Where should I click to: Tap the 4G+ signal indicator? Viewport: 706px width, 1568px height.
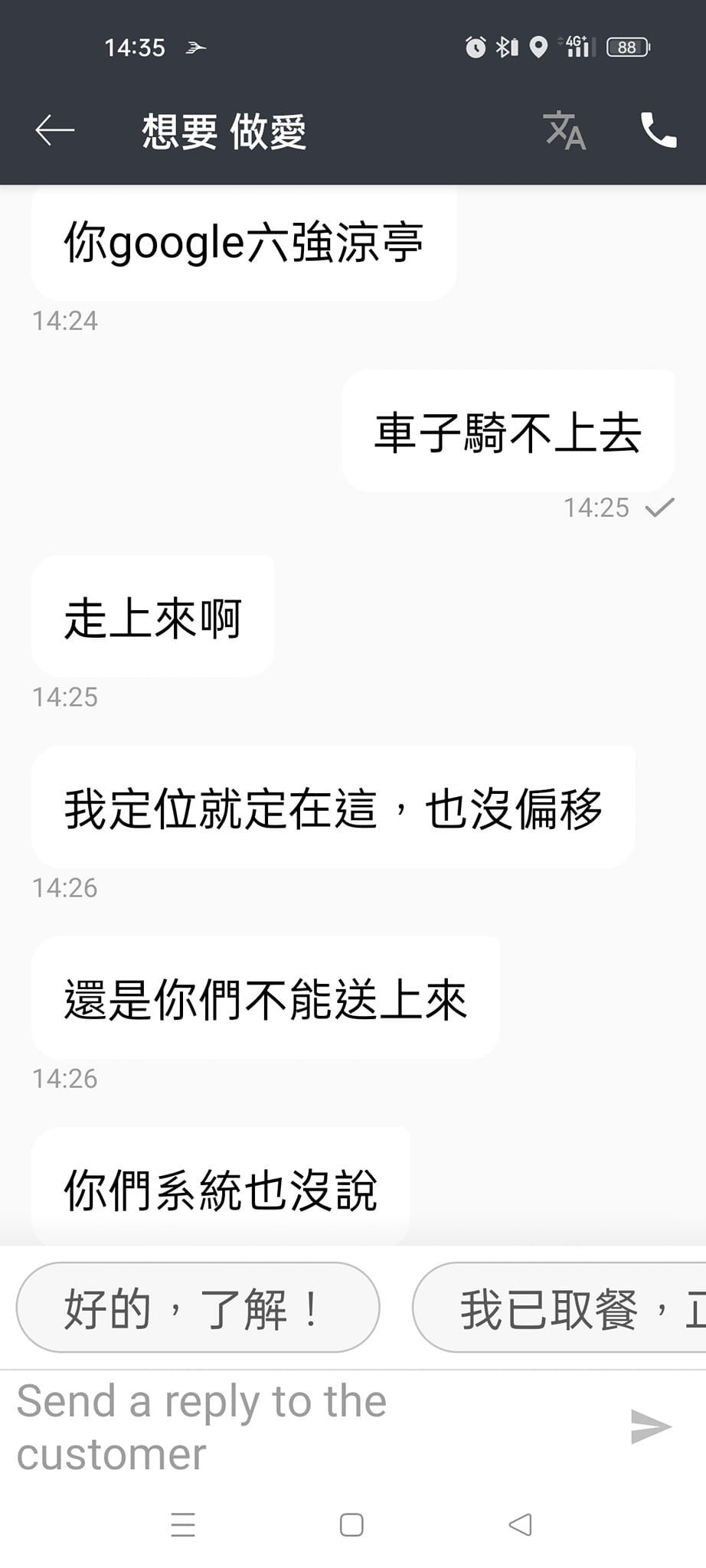pos(577,46)
